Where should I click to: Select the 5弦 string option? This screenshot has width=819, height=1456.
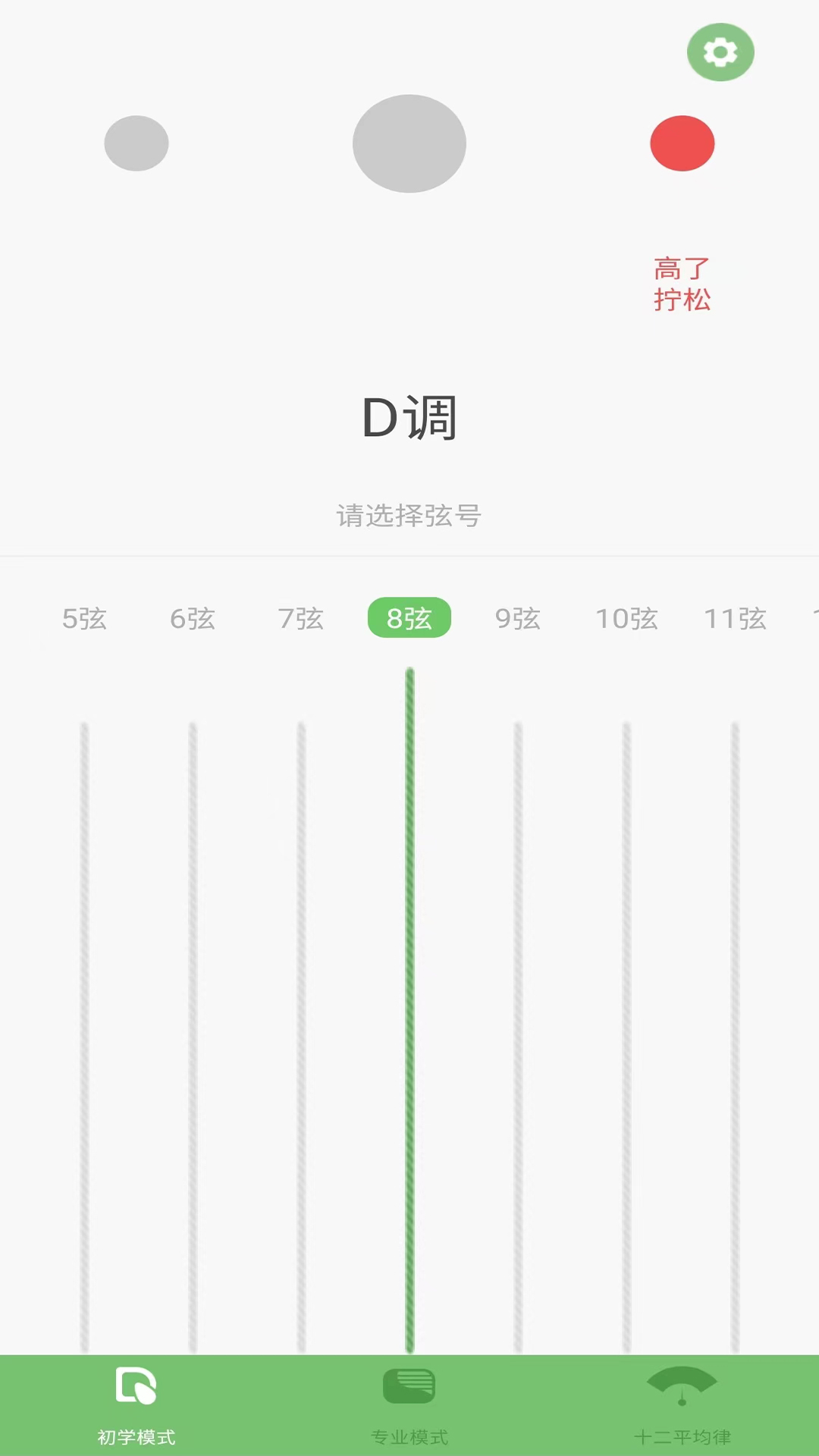tap(84, 619)
